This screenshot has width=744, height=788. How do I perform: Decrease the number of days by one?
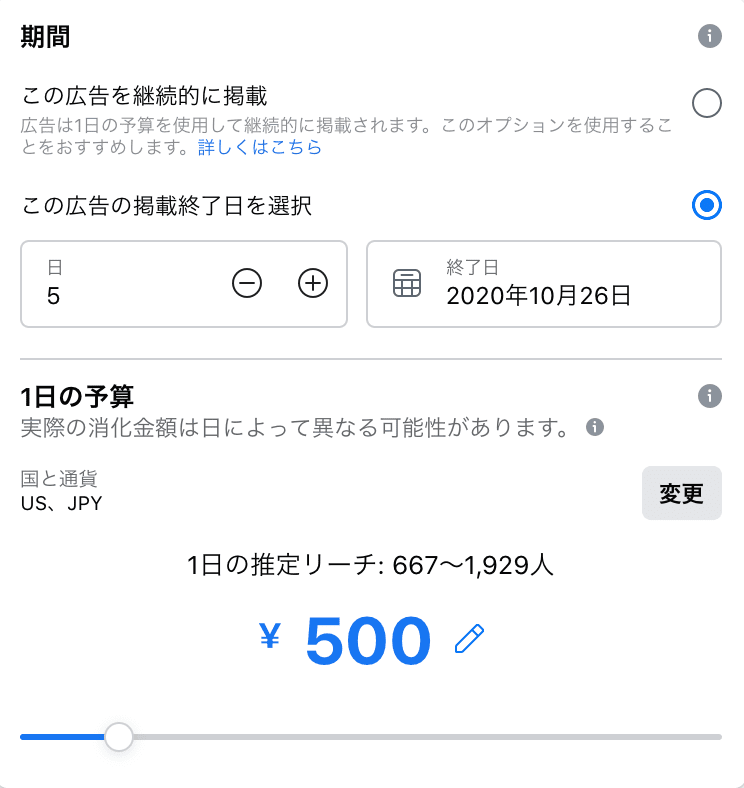click(247, 284)
